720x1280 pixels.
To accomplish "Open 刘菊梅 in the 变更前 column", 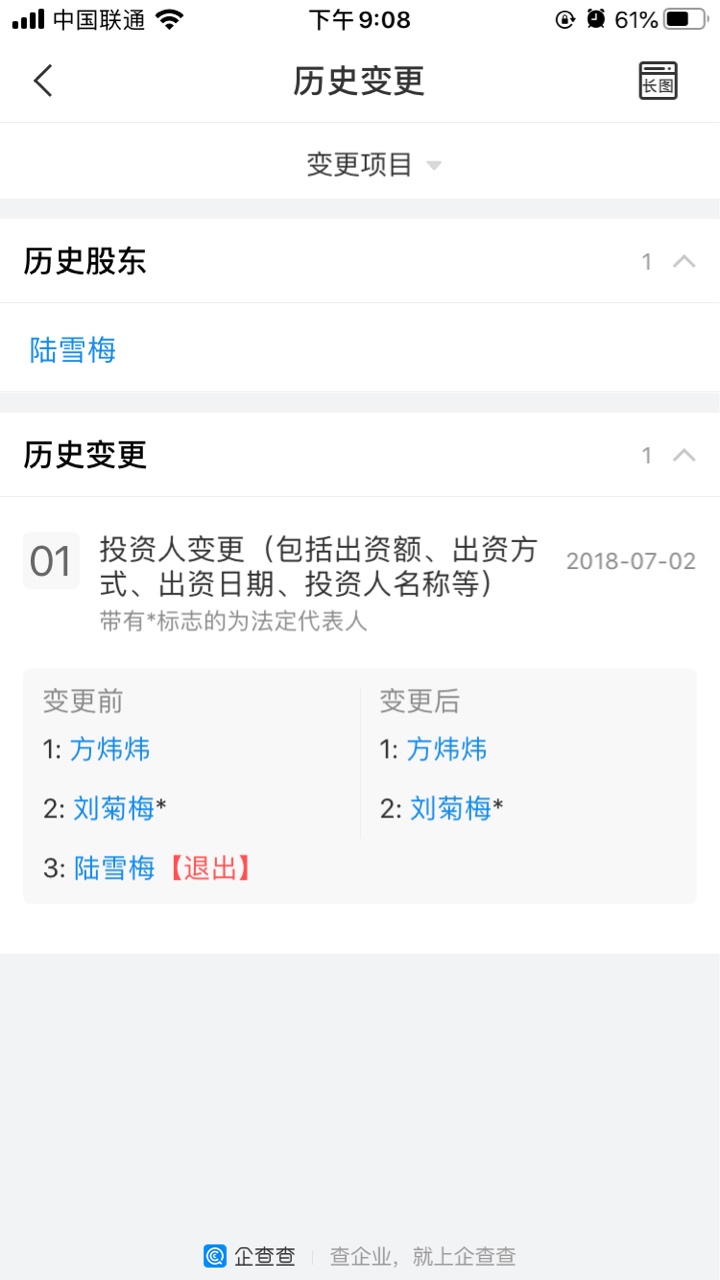I will (113, 808).
